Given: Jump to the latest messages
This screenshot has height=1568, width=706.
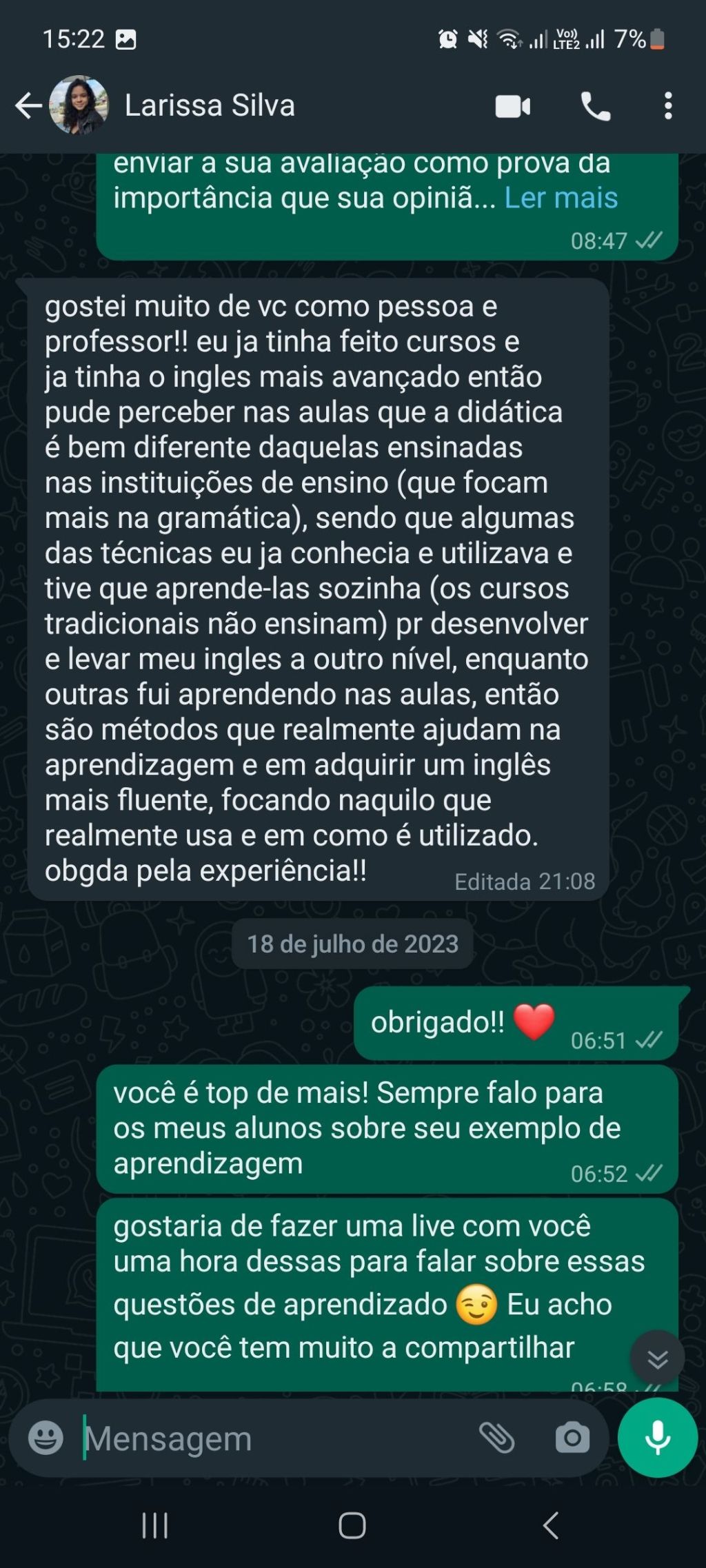Looking at the screenshot, I should click(x=657, y=1358).
